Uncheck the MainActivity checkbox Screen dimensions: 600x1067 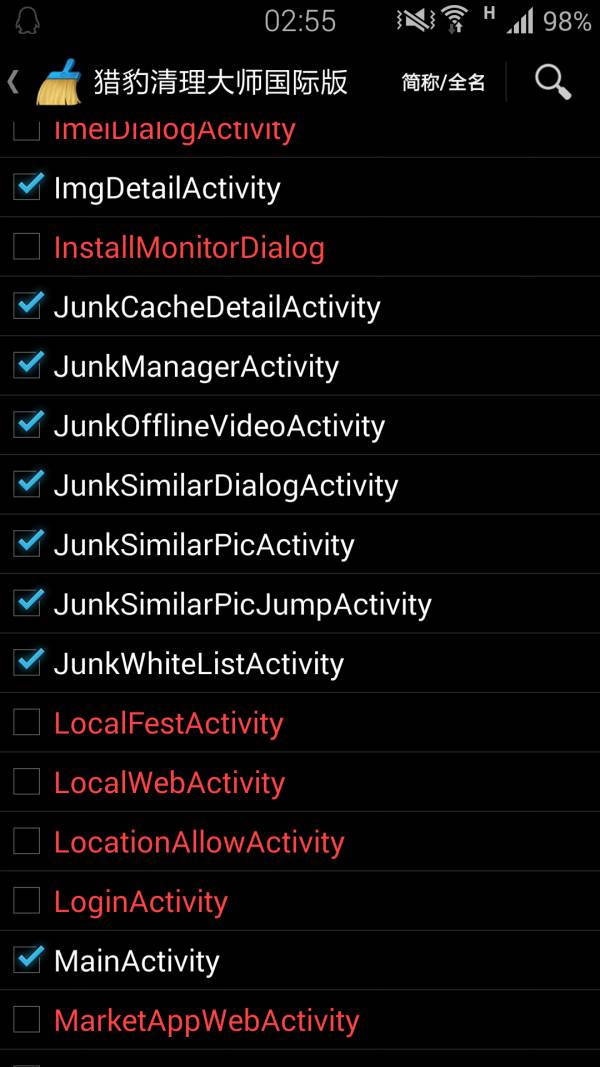pyautogui.click(x=27, y=960)
